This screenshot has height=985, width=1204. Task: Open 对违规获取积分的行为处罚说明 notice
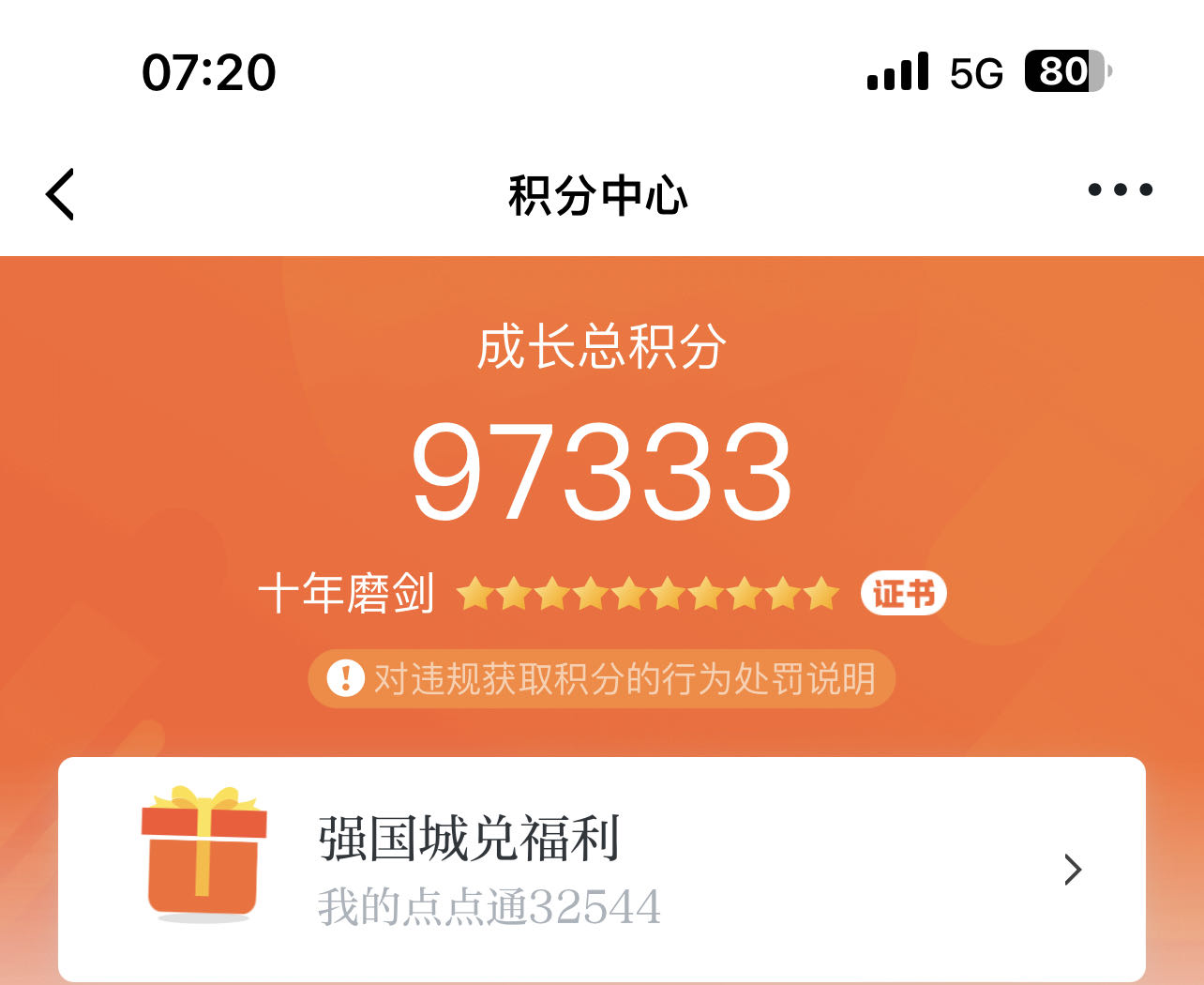tap(602, 678)
